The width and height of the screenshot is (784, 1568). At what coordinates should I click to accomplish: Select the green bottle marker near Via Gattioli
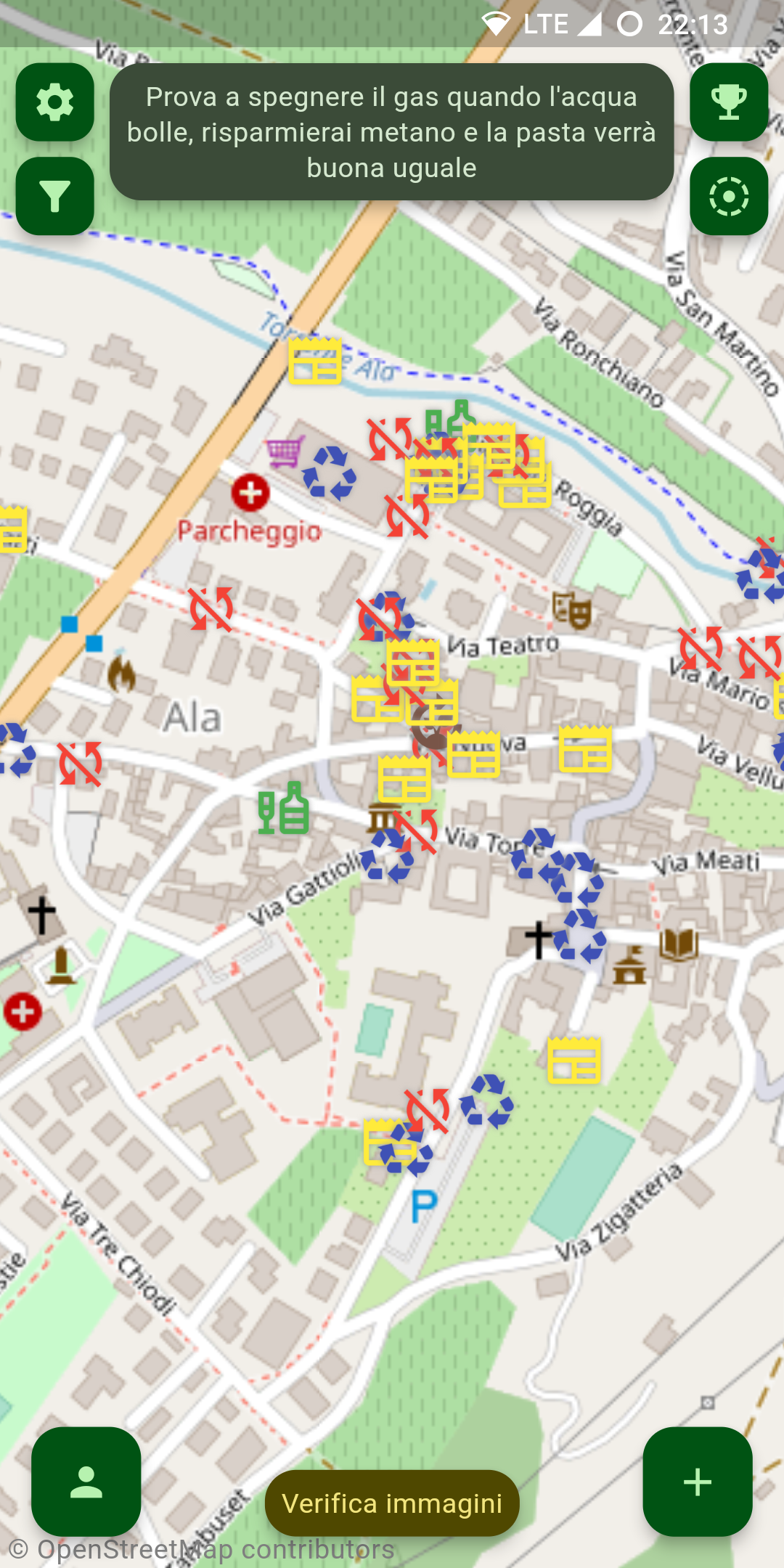pos(284,808)
